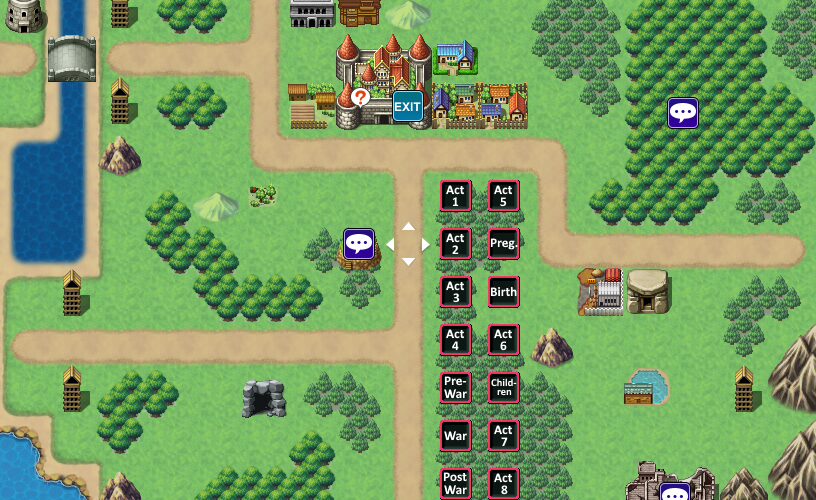Select the Preg. tile

503,244
